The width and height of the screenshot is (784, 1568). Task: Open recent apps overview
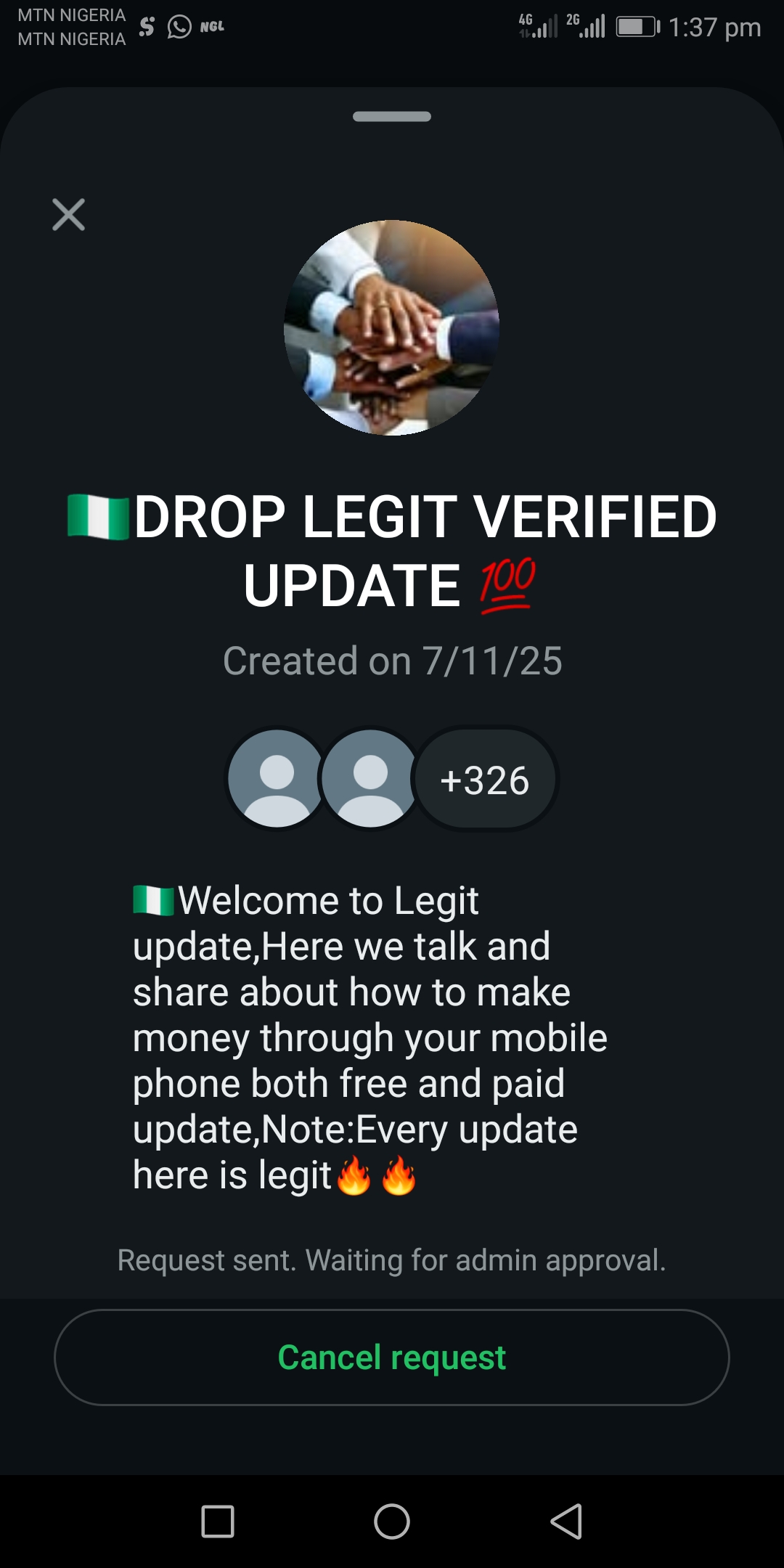[x=218, y=1522]
